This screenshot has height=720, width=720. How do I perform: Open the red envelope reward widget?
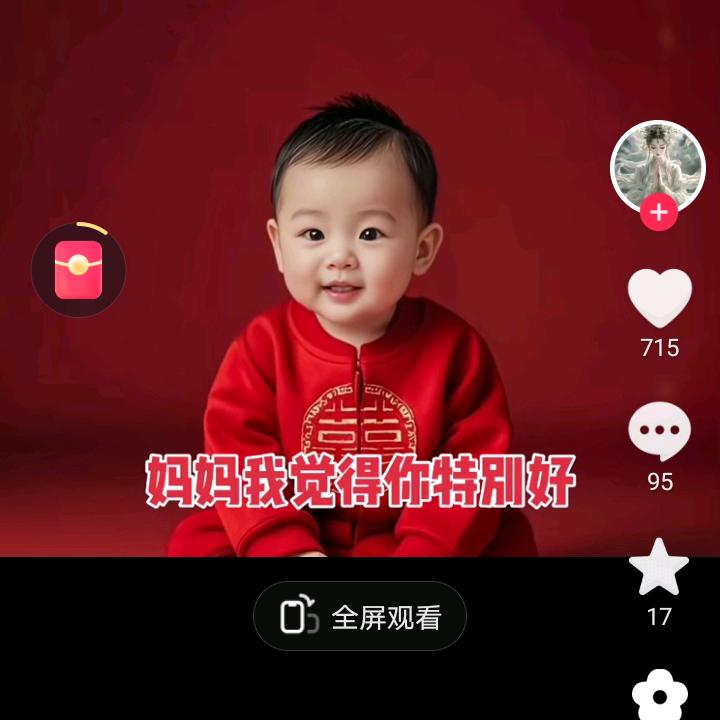[78, 270]
